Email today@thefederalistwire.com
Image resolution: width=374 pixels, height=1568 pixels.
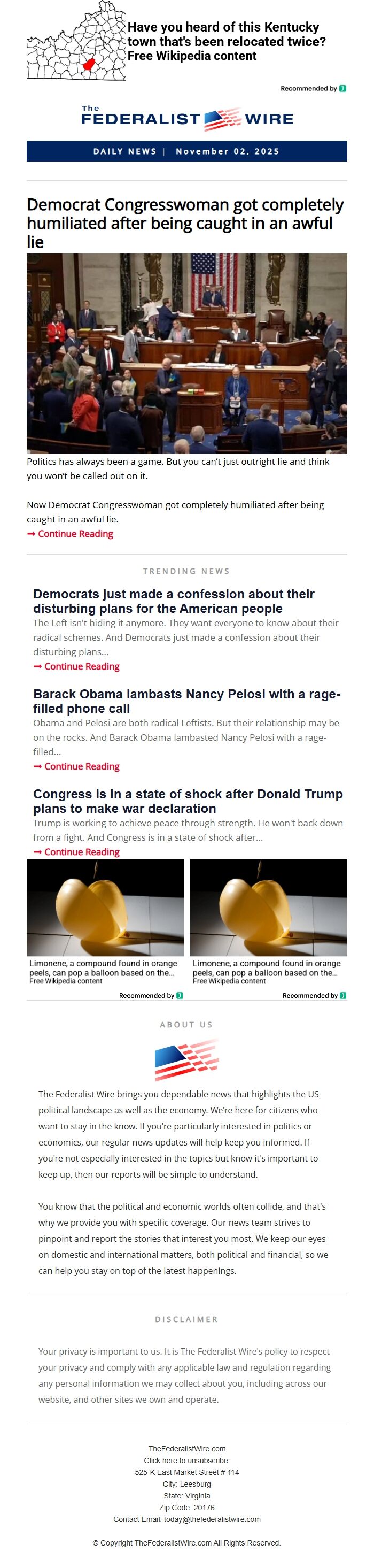pyautogui.click(x=212, y=1519)
